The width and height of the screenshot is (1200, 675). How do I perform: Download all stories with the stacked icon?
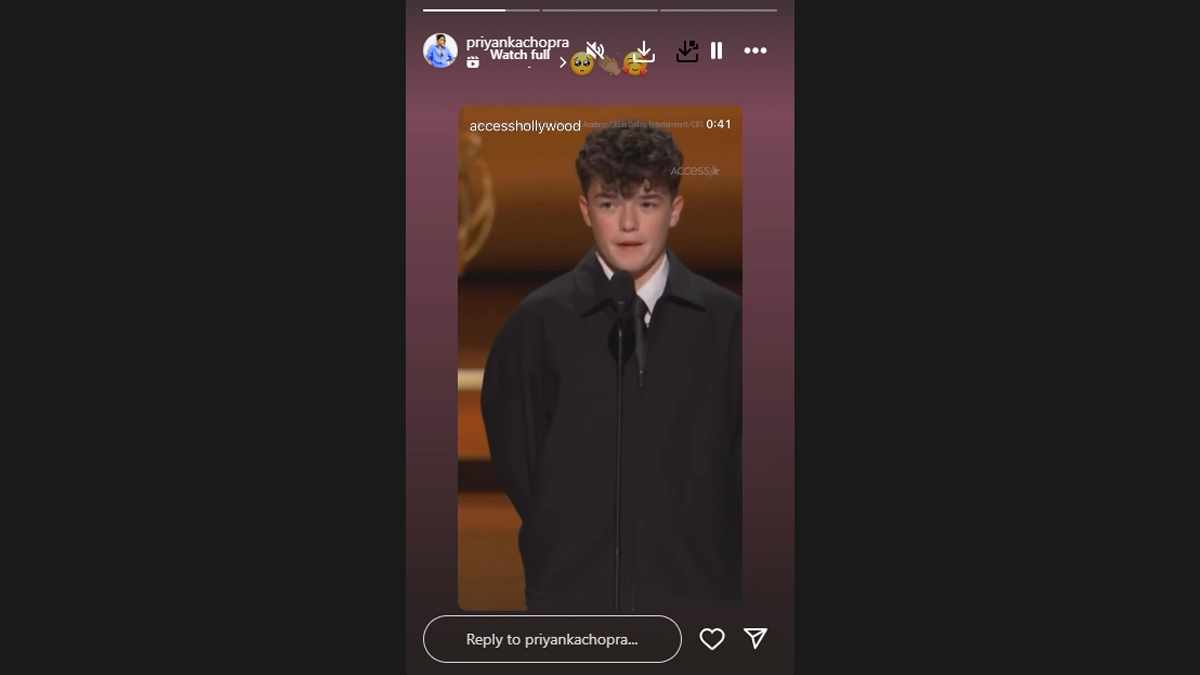[686, 51]
